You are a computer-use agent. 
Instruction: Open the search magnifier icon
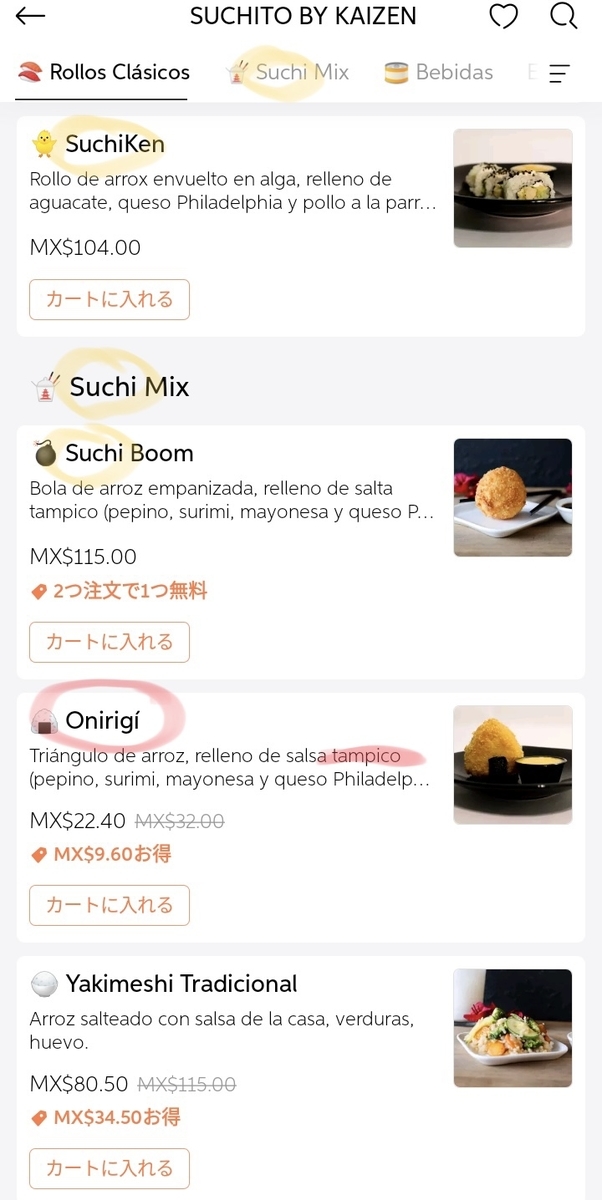(x=564, y=16)
